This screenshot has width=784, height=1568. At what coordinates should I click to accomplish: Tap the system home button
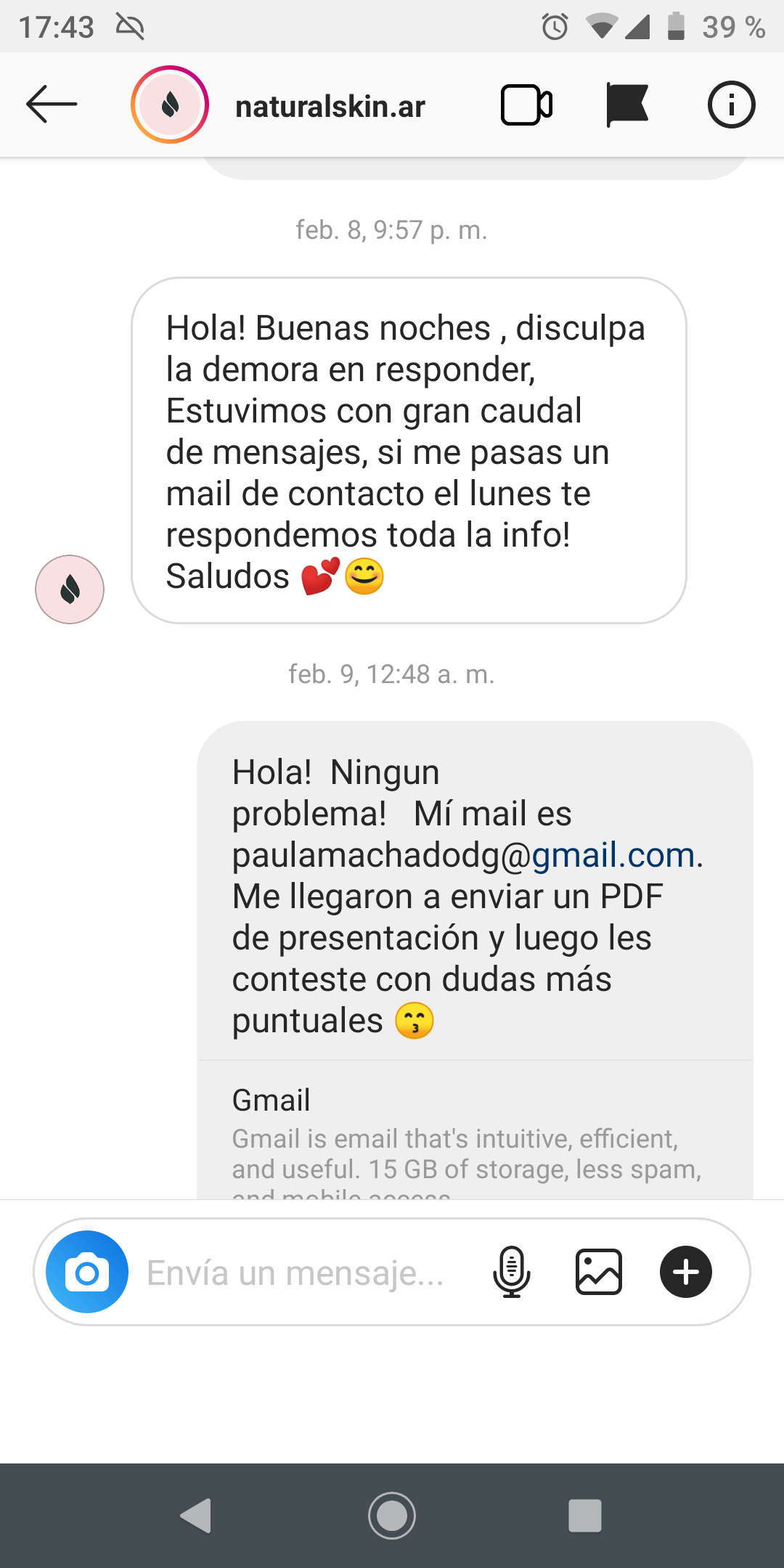coord(392,1515)
